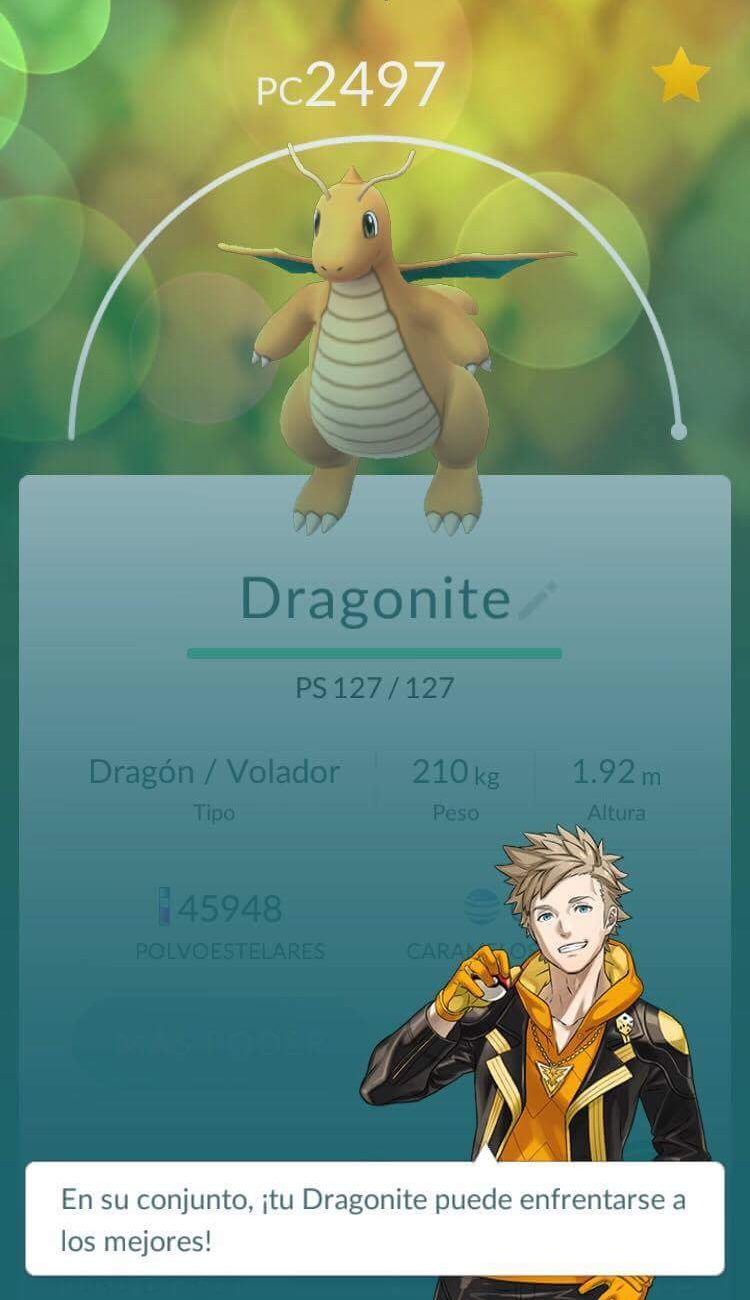
Task: Toggle the favorite star for Dragonite
Action: click(x=680, y=77)
